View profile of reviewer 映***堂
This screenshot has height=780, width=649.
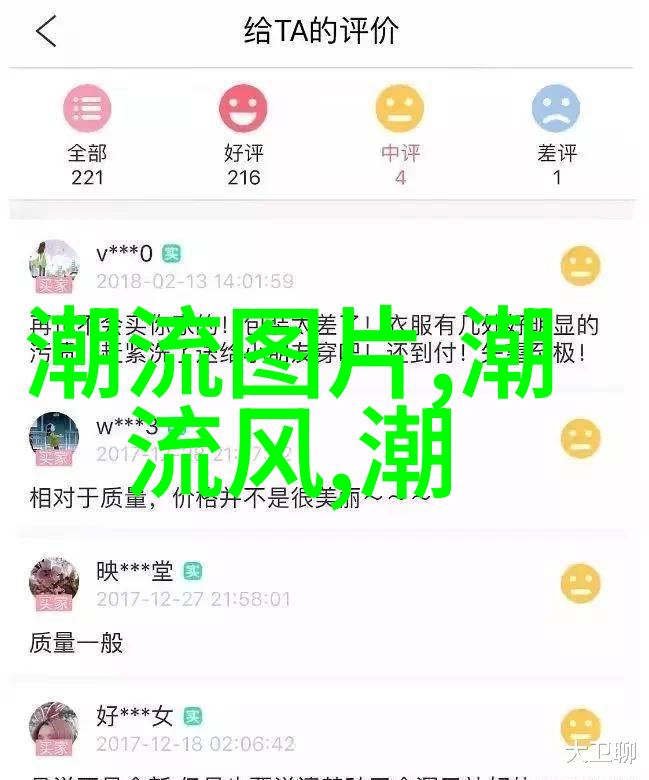54,584
